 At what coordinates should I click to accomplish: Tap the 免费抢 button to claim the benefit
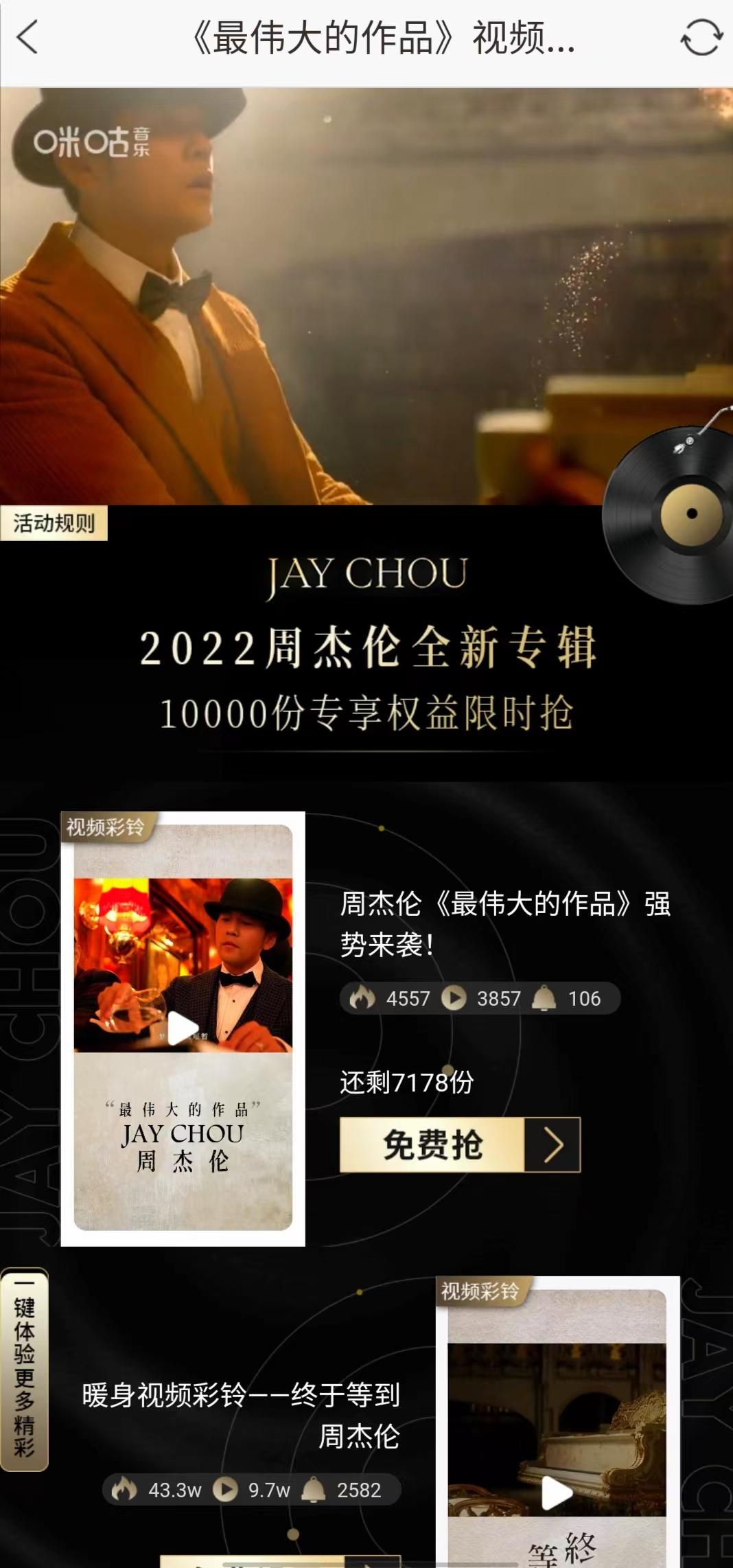point(460,1145)
